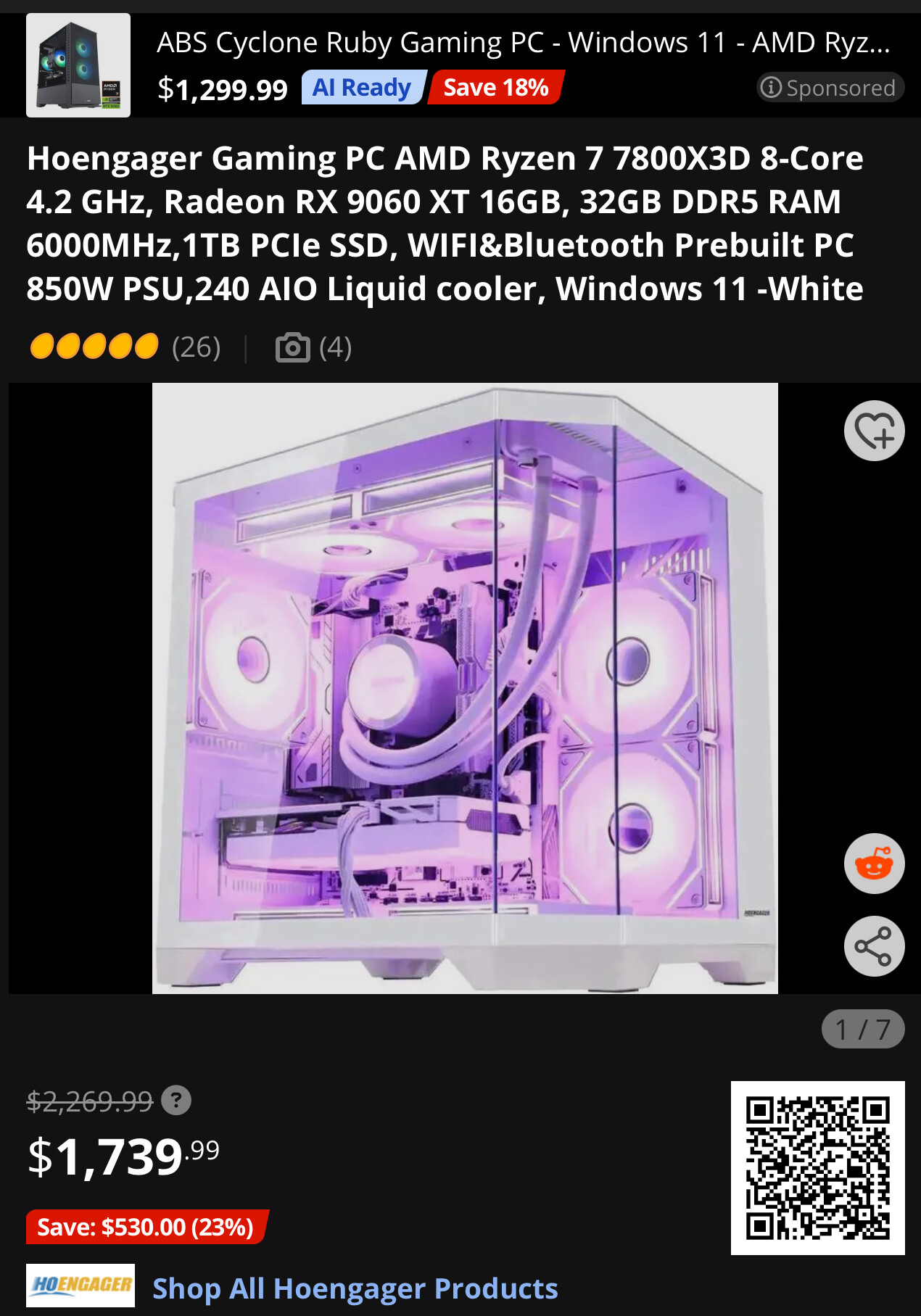Open the ABS Cyclone Ruby sponsored listing

522,44
